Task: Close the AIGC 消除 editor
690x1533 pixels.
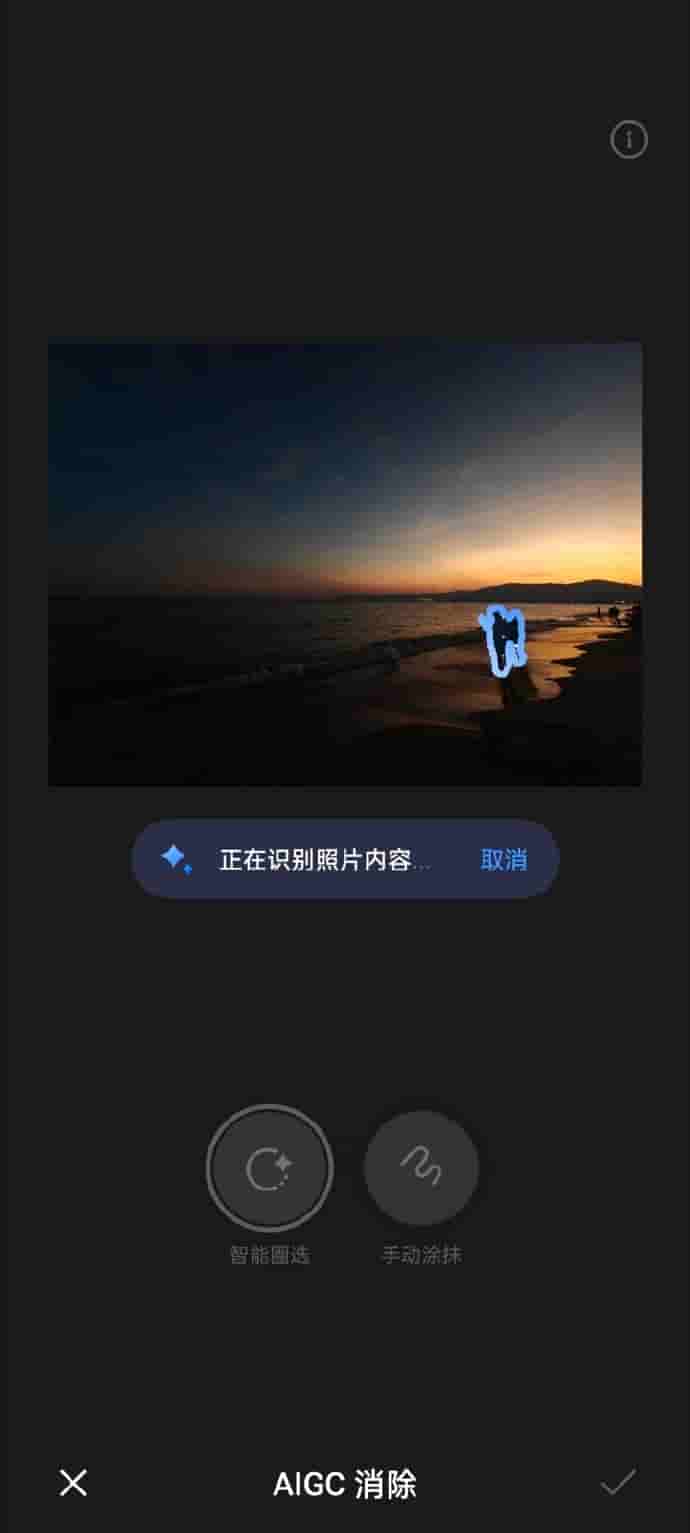Action: click(x=73, y=1483)
